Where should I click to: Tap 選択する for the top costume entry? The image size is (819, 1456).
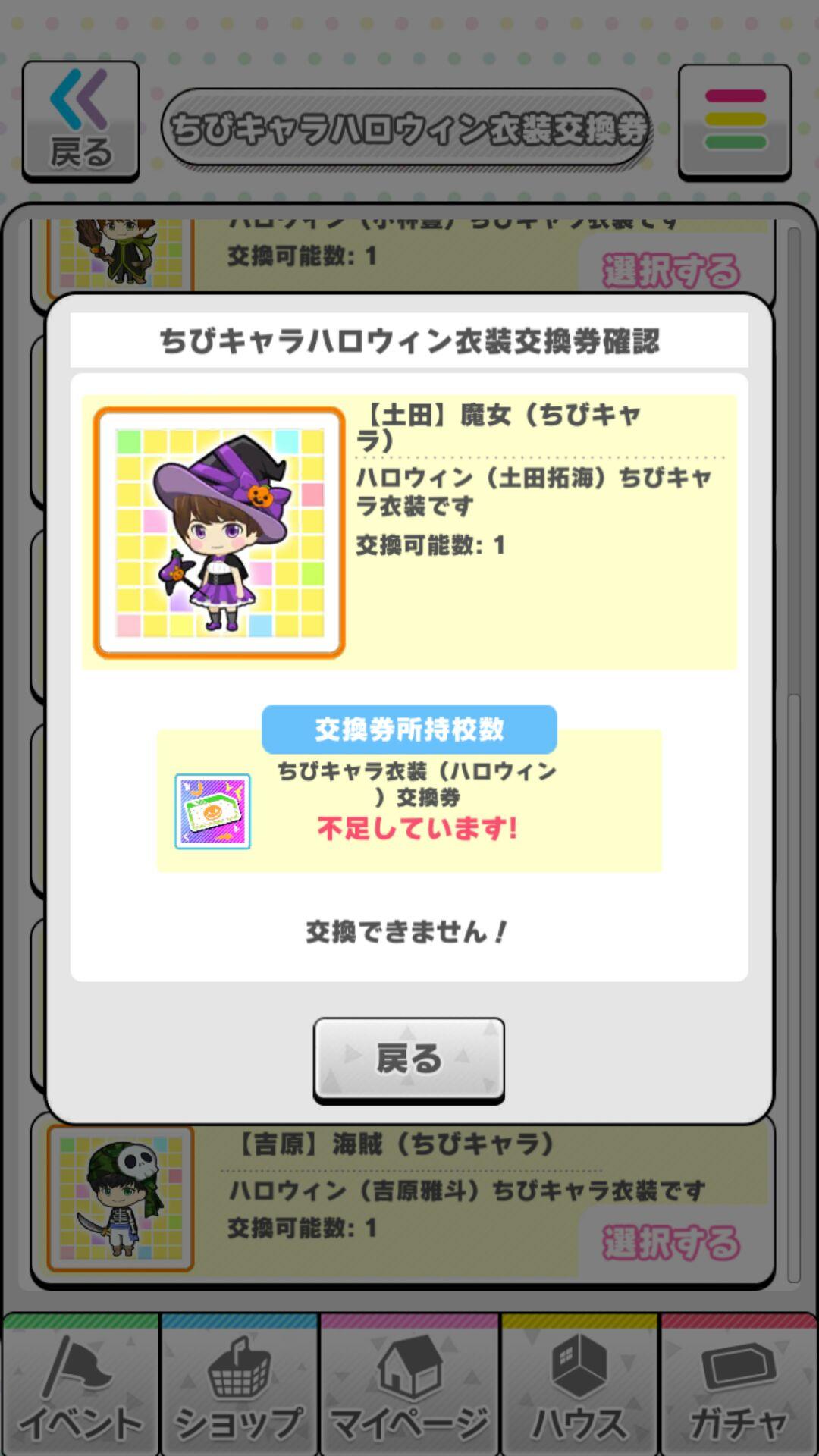(670, 269)
